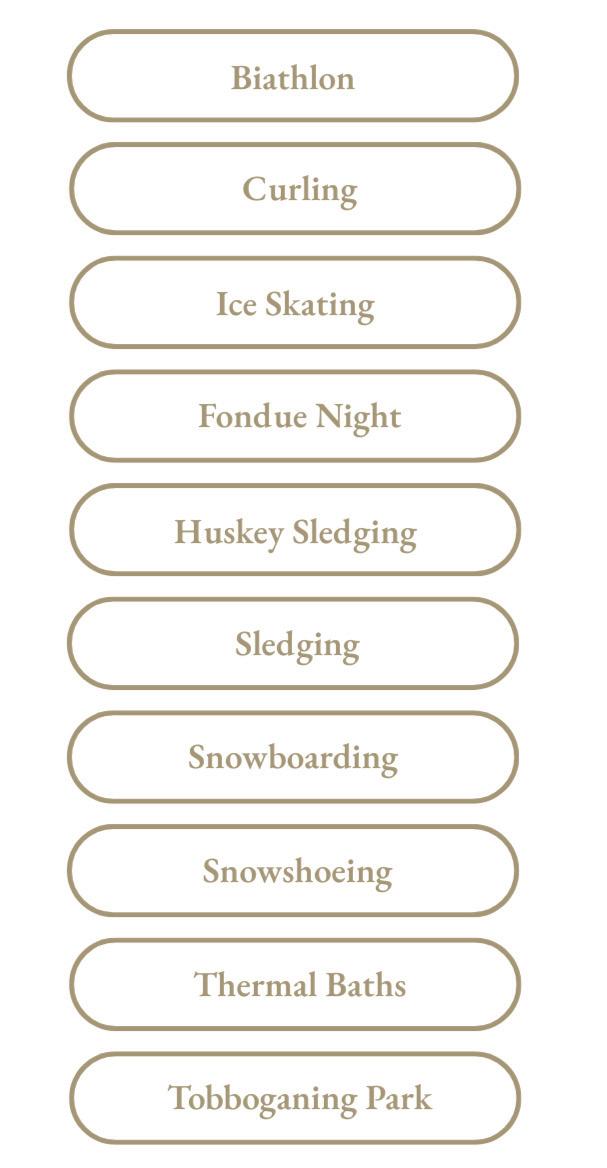The width and height of the screenshot is (607, 1168).
Task: Tap the Ice Skating option
Action: coord(295,302)
